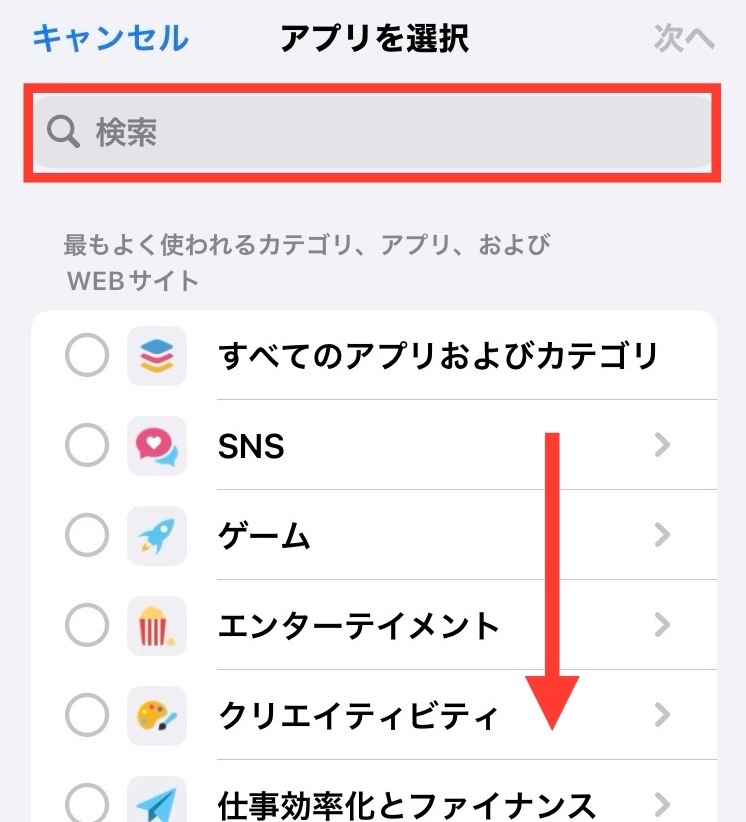Select the SNS category radio button
This screenshot has width=746, height=822.
(x=87, y=446)
